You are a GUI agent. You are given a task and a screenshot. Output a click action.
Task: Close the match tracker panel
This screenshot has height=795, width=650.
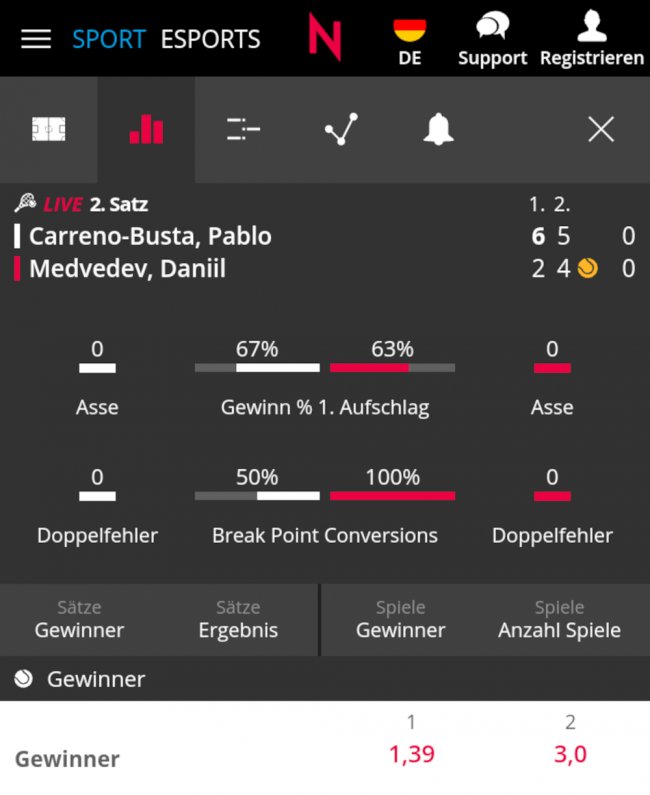601,130
